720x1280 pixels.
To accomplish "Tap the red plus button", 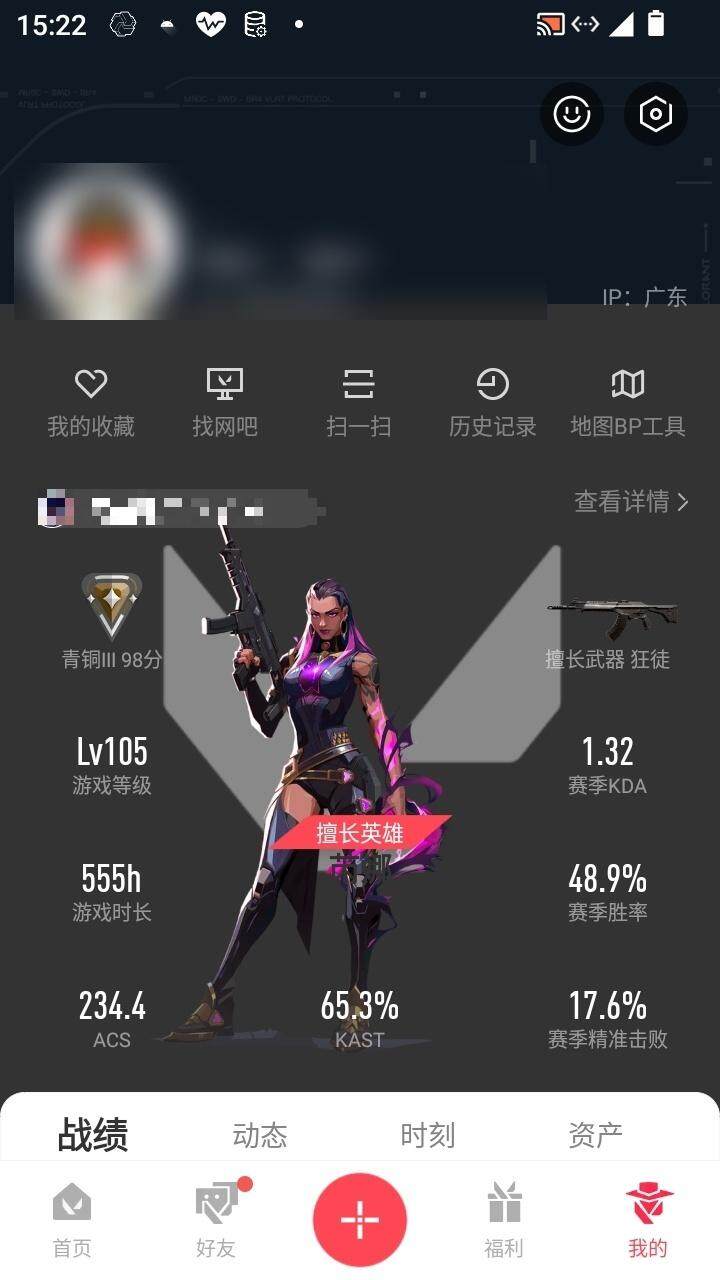I will coord(360,1220).
